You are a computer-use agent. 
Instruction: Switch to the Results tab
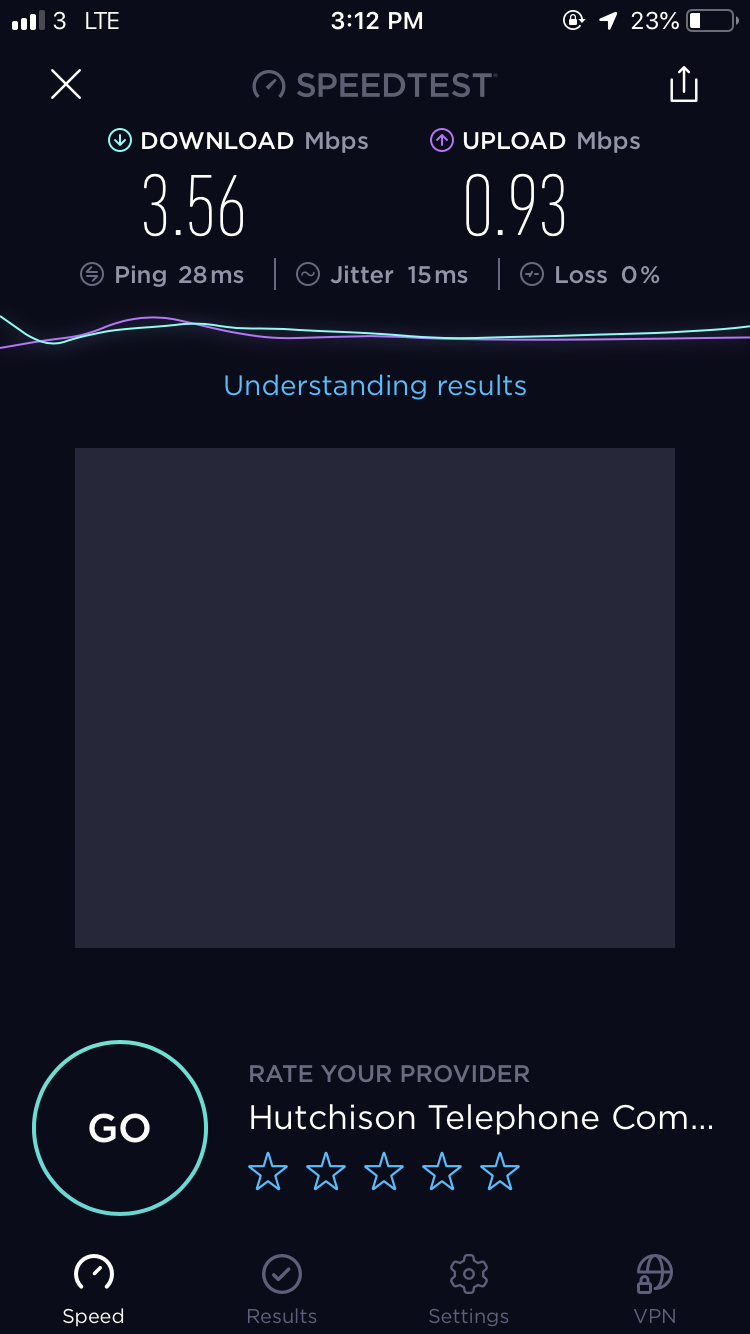click(x=282, y=1290)
